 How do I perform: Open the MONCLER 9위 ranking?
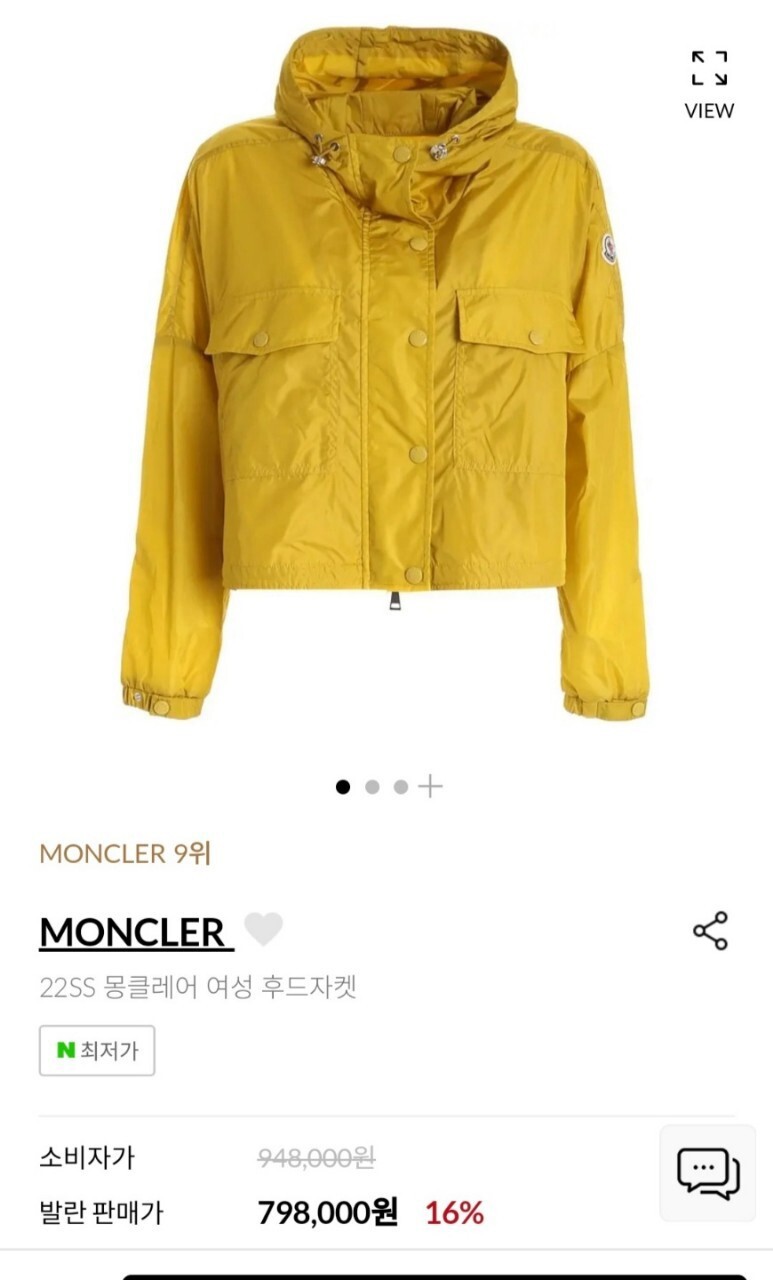125,854
